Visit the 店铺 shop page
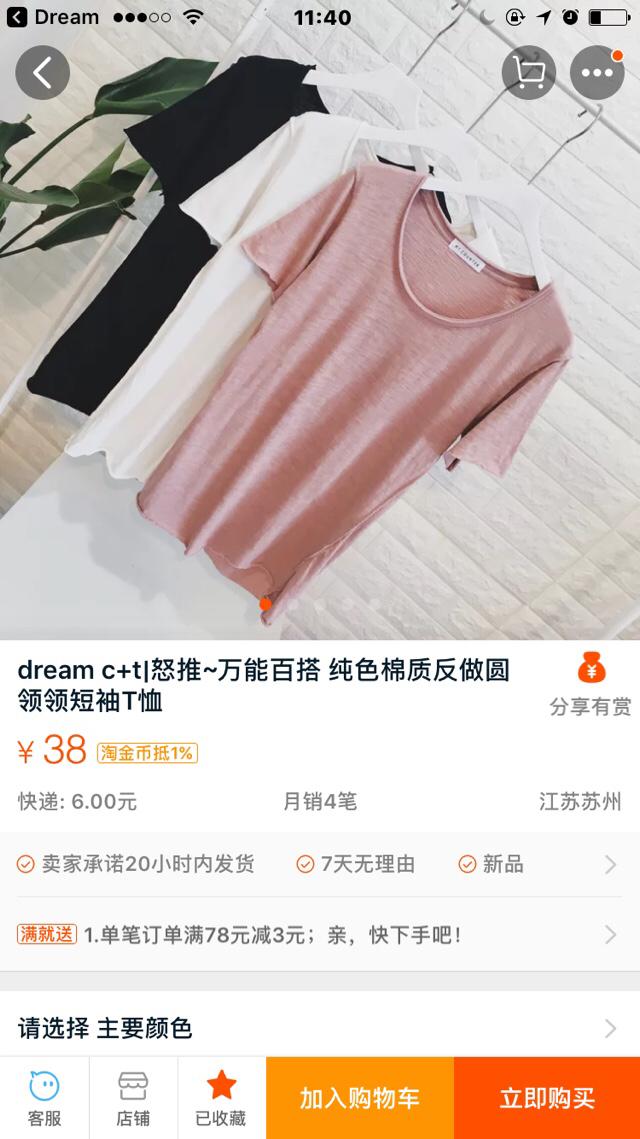The height and width of the screenshot is (1139, 640). [133, 1098]
